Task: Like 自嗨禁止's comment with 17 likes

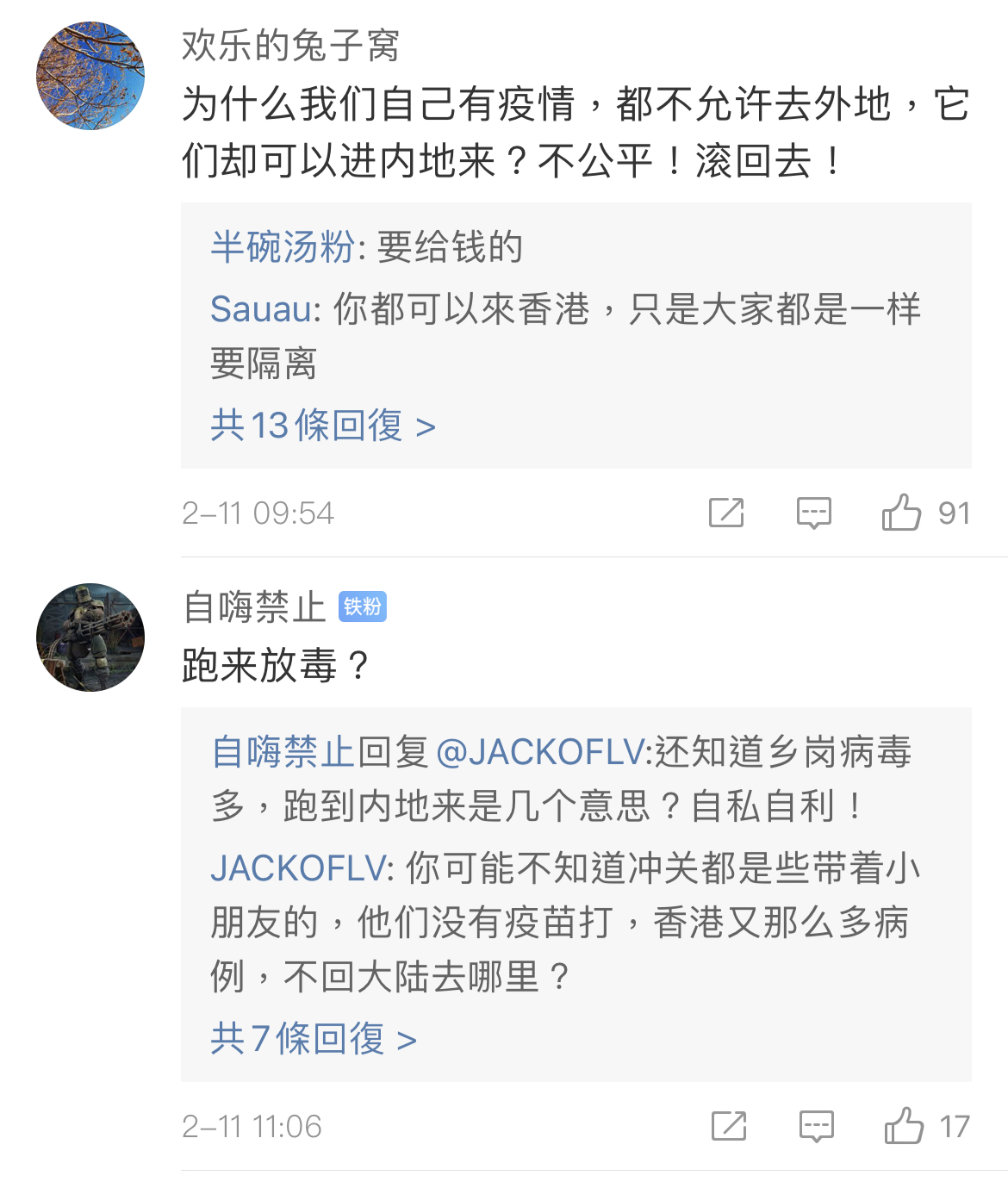Action: point(904,1126)
